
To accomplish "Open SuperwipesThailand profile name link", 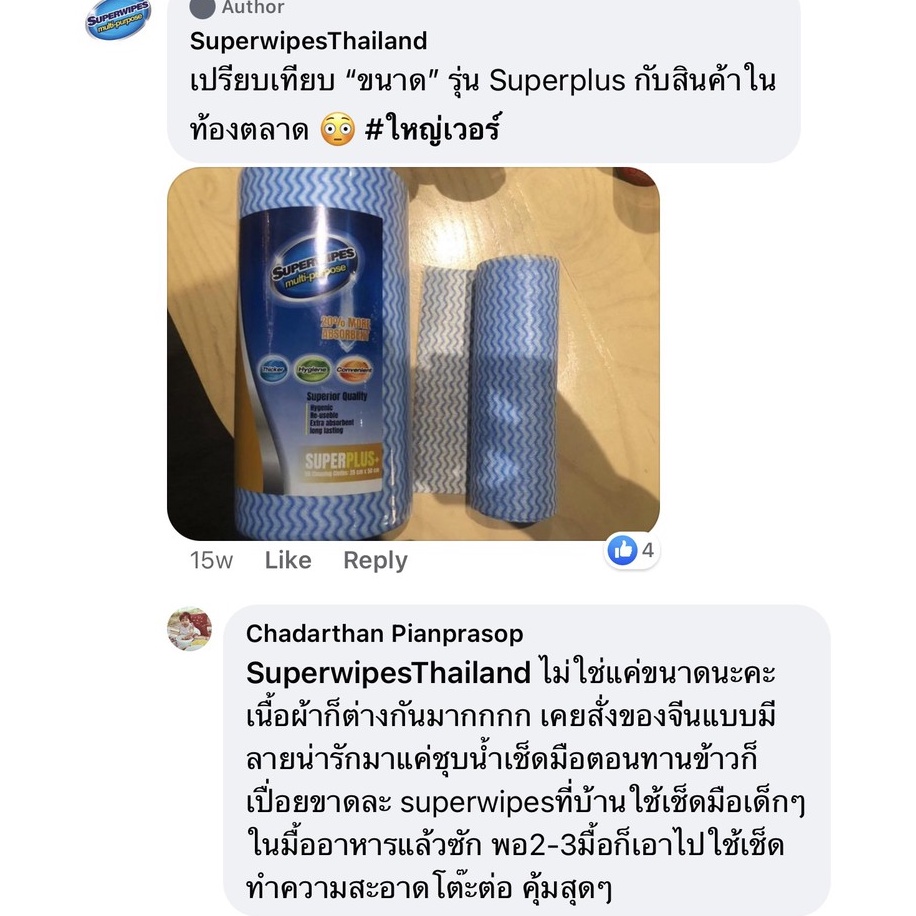I will [308, 41].
